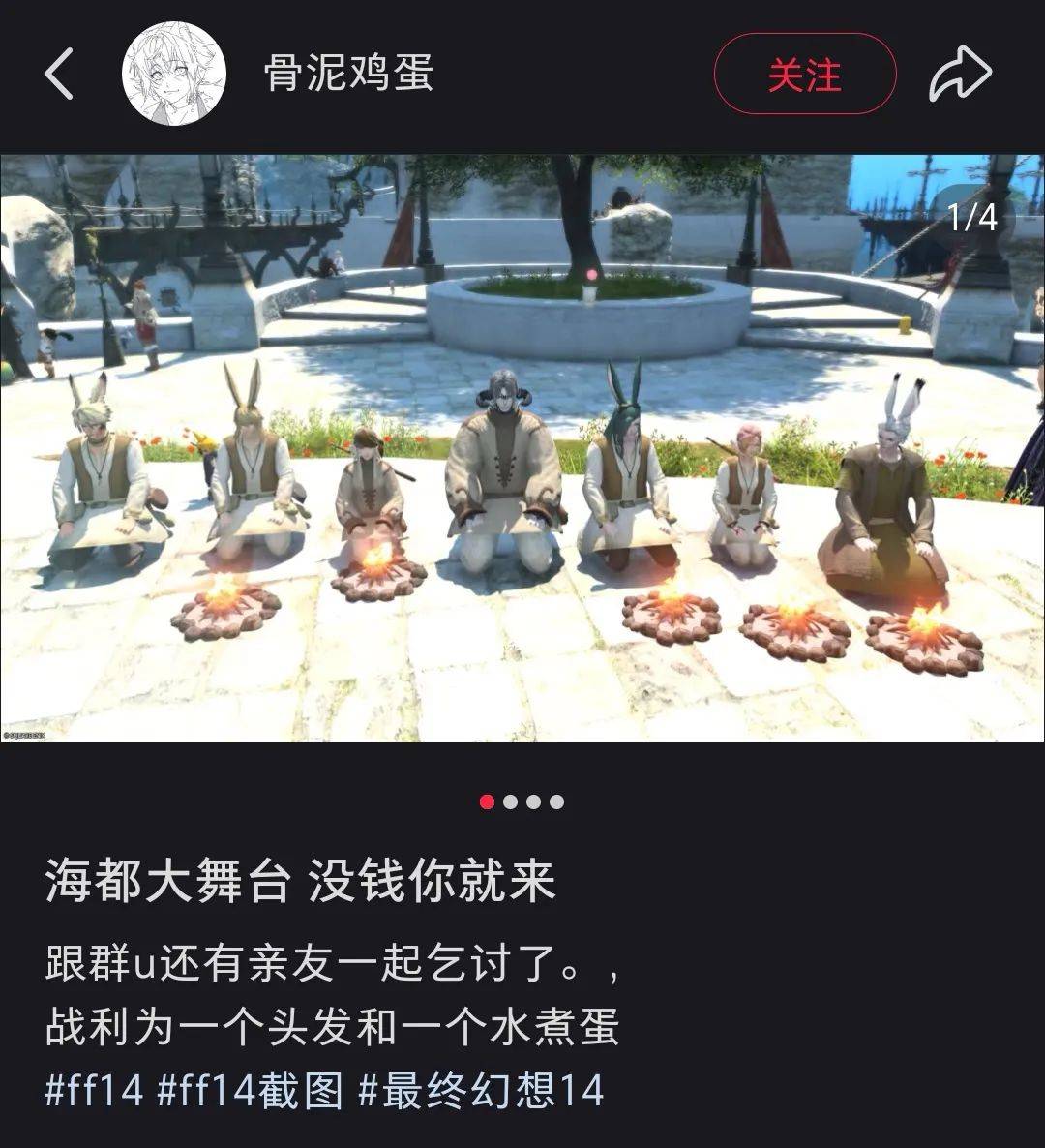Open the #ff14截图 hashtag
The image size is (1045, 1148).
(x=250, y=1090)
